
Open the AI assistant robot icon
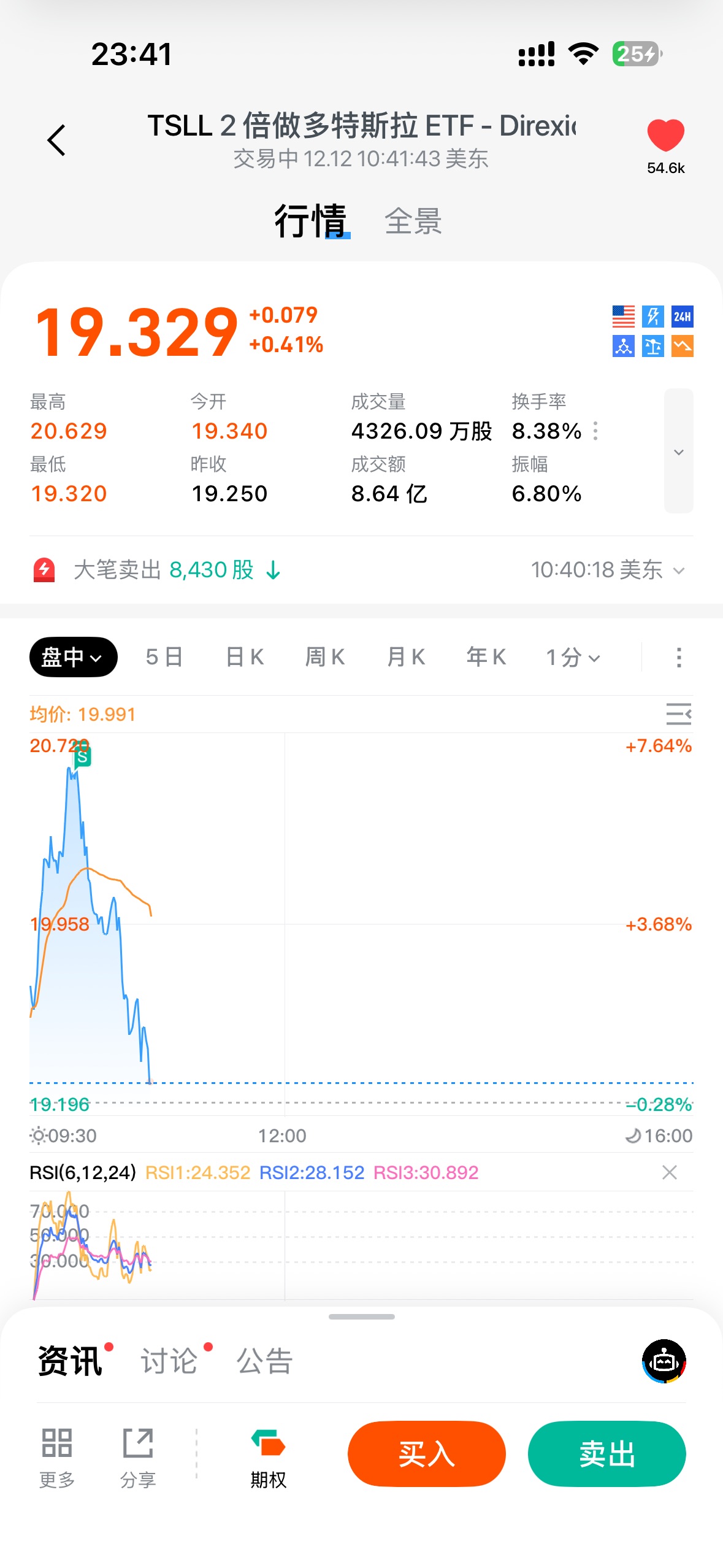click(x=664, y=1361)
